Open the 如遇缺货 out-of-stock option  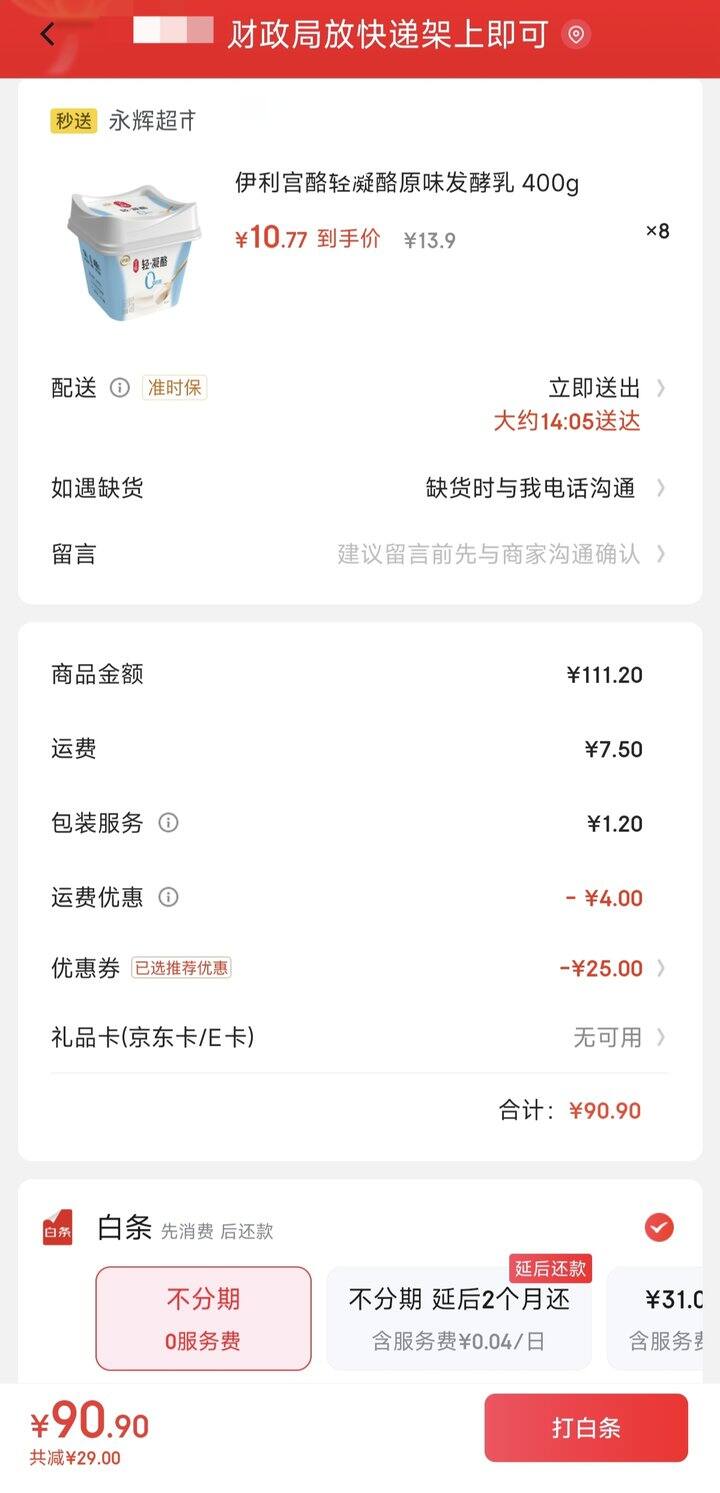click(545, 488)
